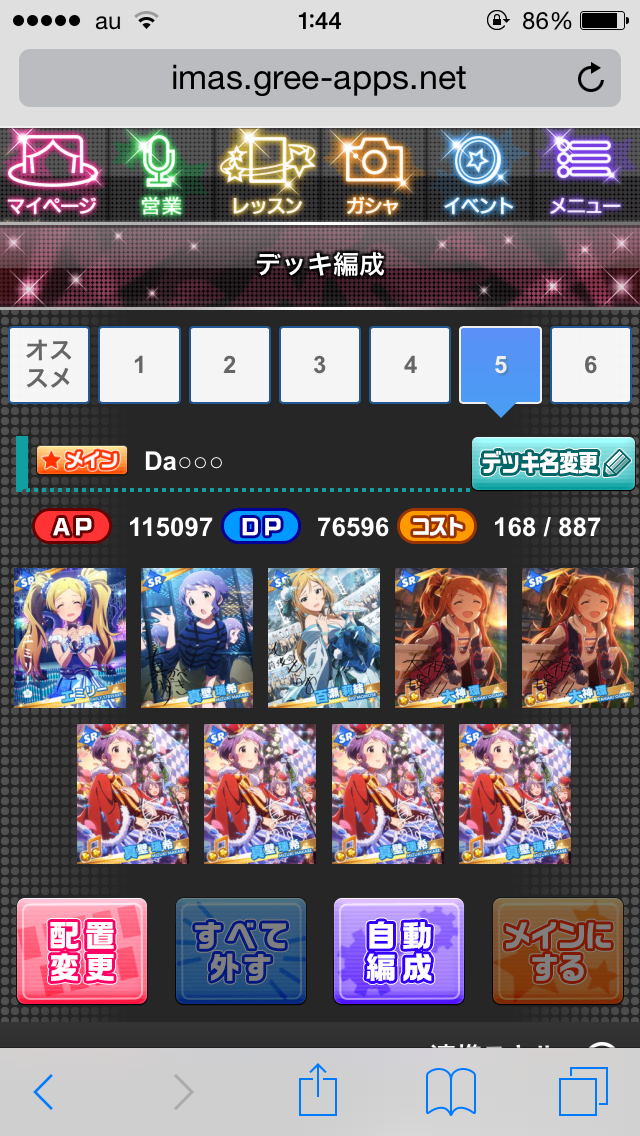Switch to deck 3

tap(320, 365)
